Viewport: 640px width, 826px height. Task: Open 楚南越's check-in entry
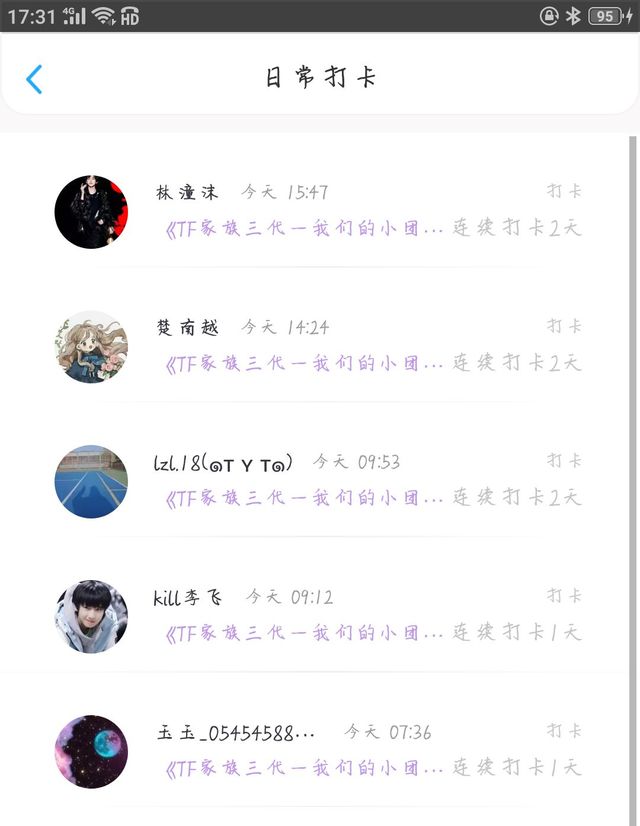click(x=316, y=347)
